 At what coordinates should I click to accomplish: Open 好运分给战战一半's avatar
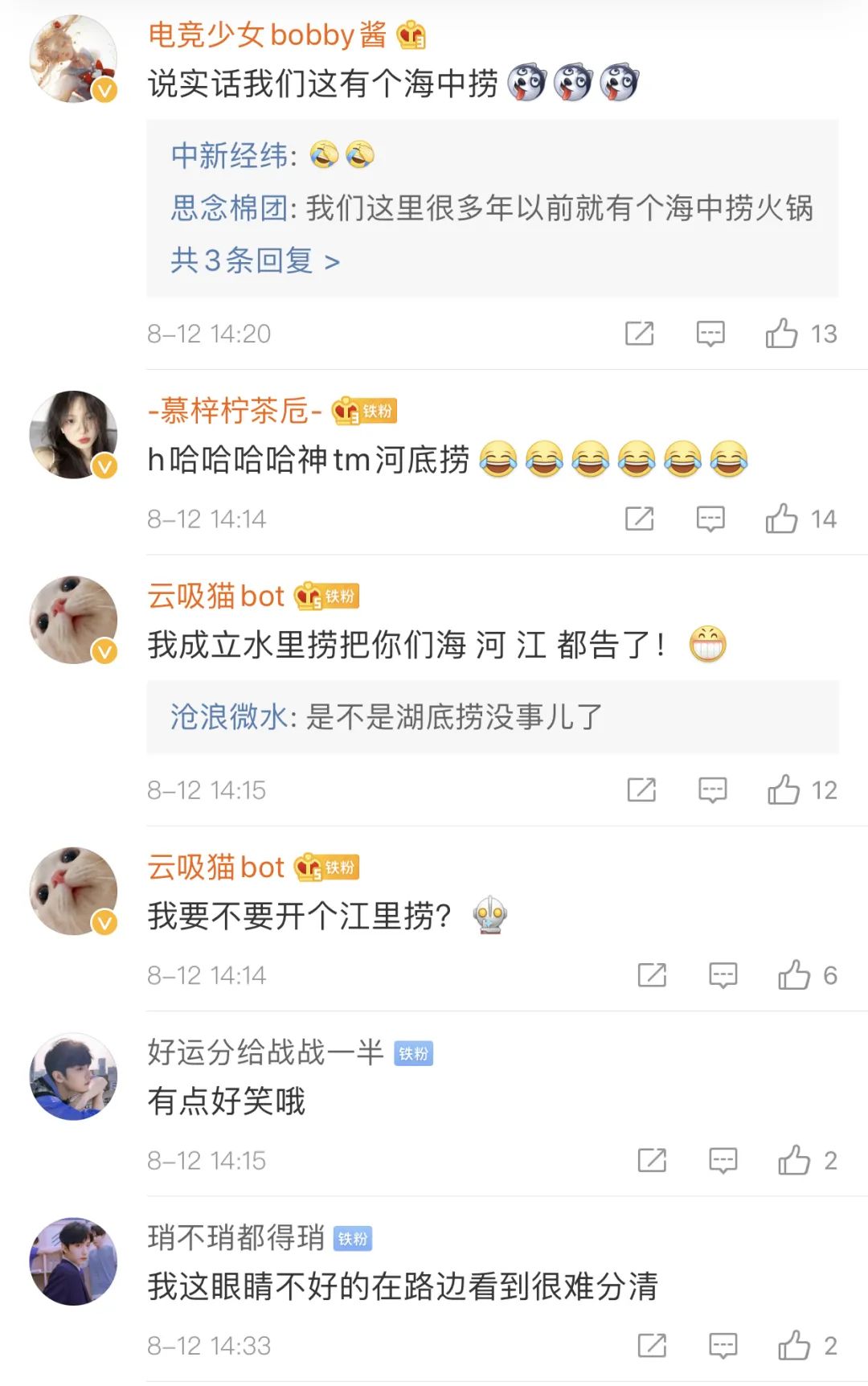73,1076
